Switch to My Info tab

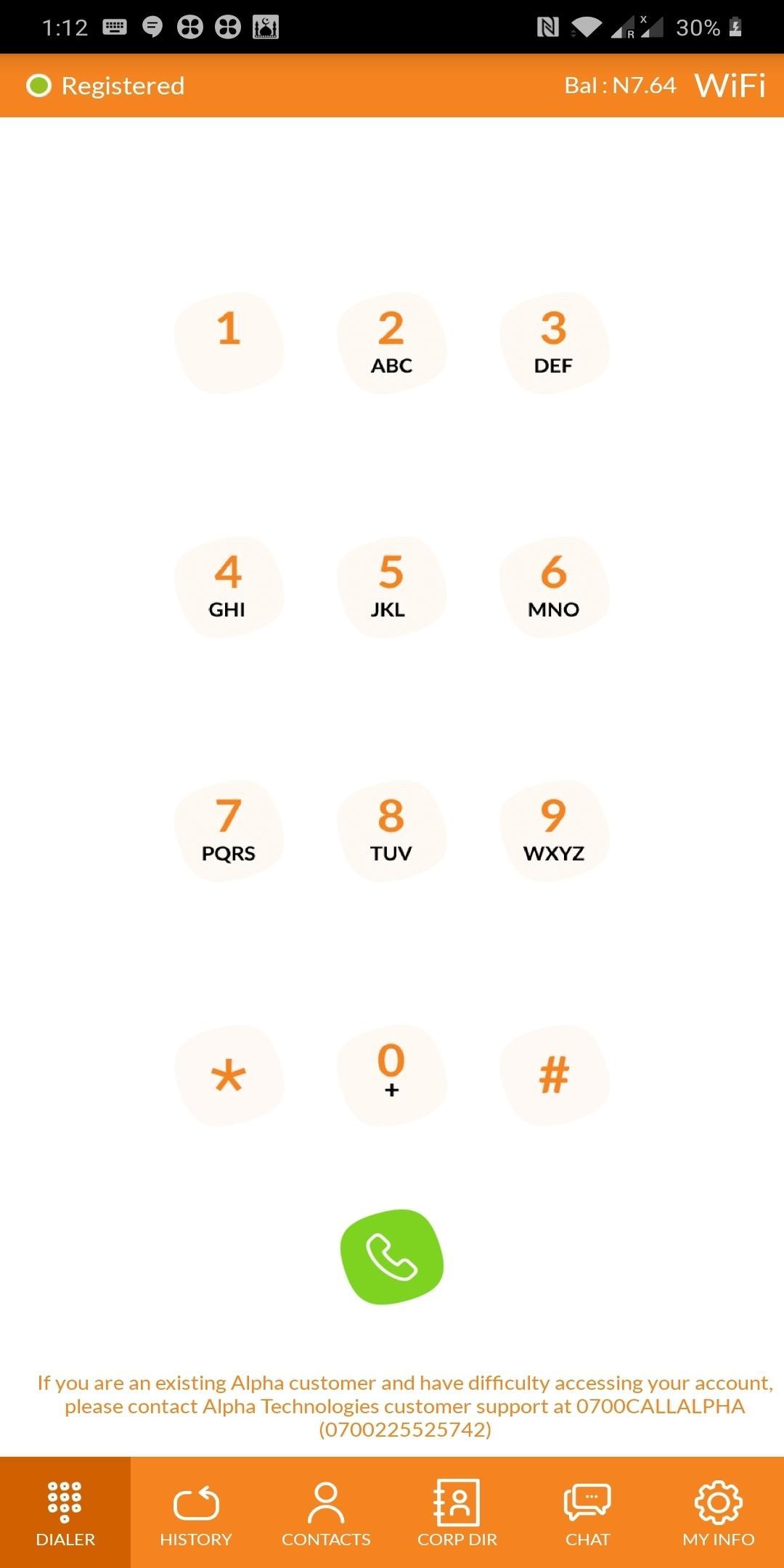coord(718,1513)
